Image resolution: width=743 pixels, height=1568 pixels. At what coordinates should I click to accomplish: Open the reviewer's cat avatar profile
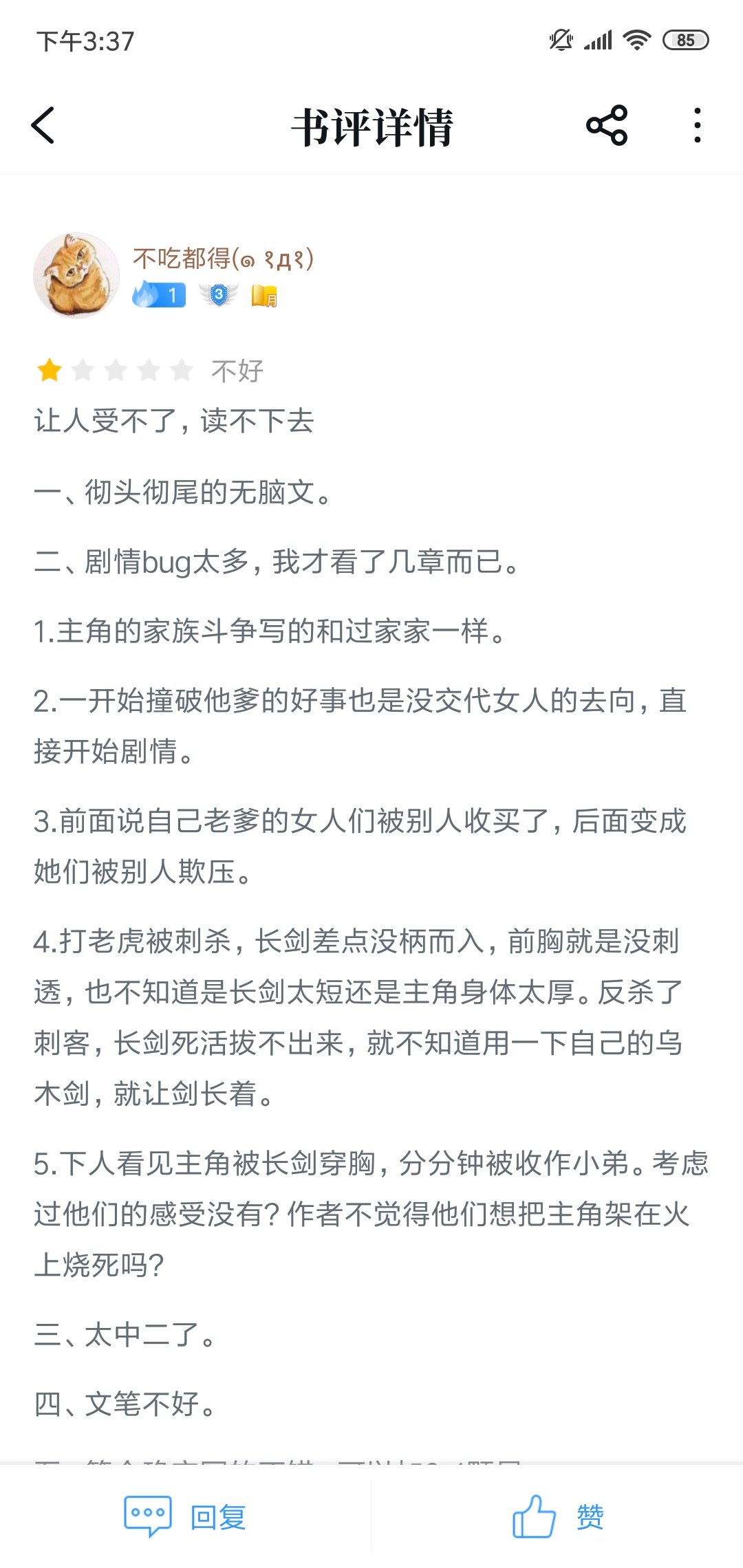pyautogui.click(x=76, y=276)
